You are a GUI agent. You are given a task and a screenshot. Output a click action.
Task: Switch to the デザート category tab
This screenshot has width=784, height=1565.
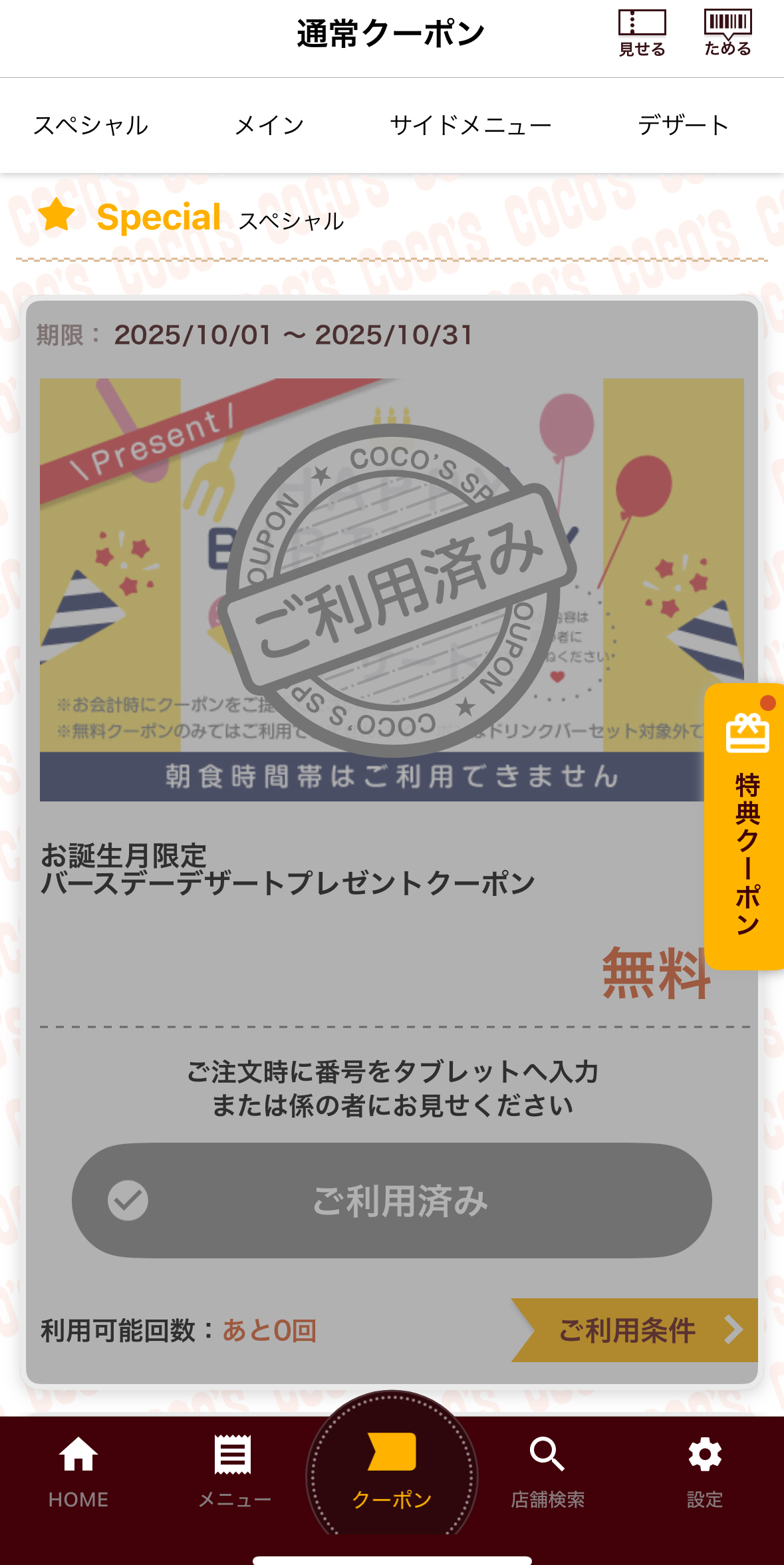click(x=684, y=125)
